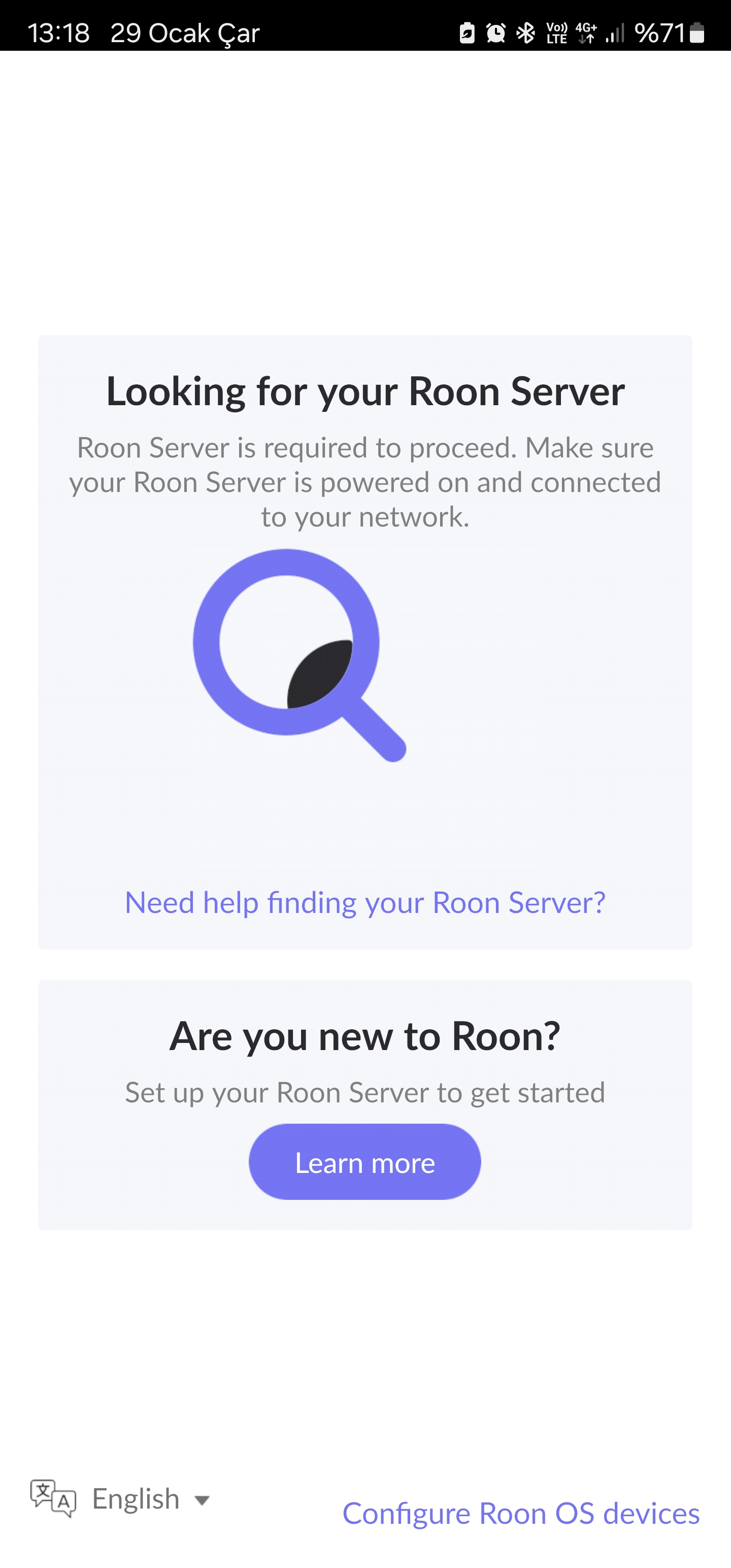
Task: Open Configure Roon OS devices
Action: pyautogui.click(x=521, y=1514)
